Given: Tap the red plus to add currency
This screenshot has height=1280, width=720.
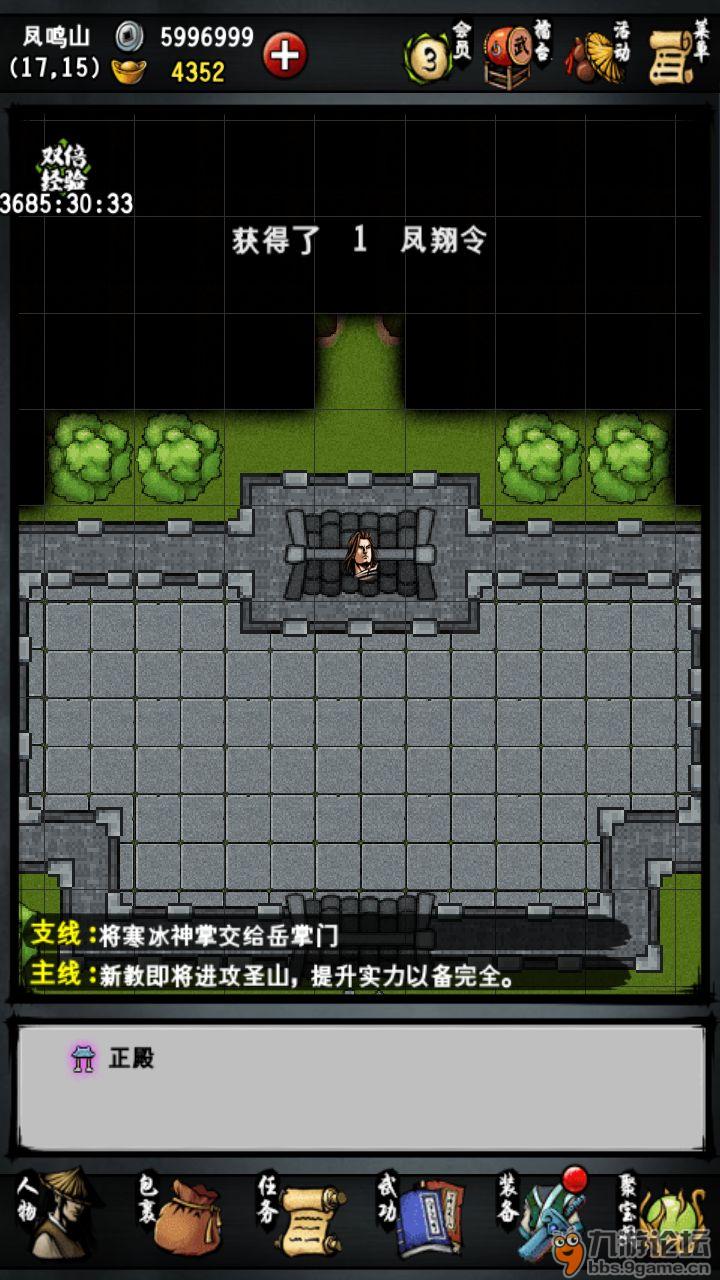Looking at the screenshot, I should [285, 54].
